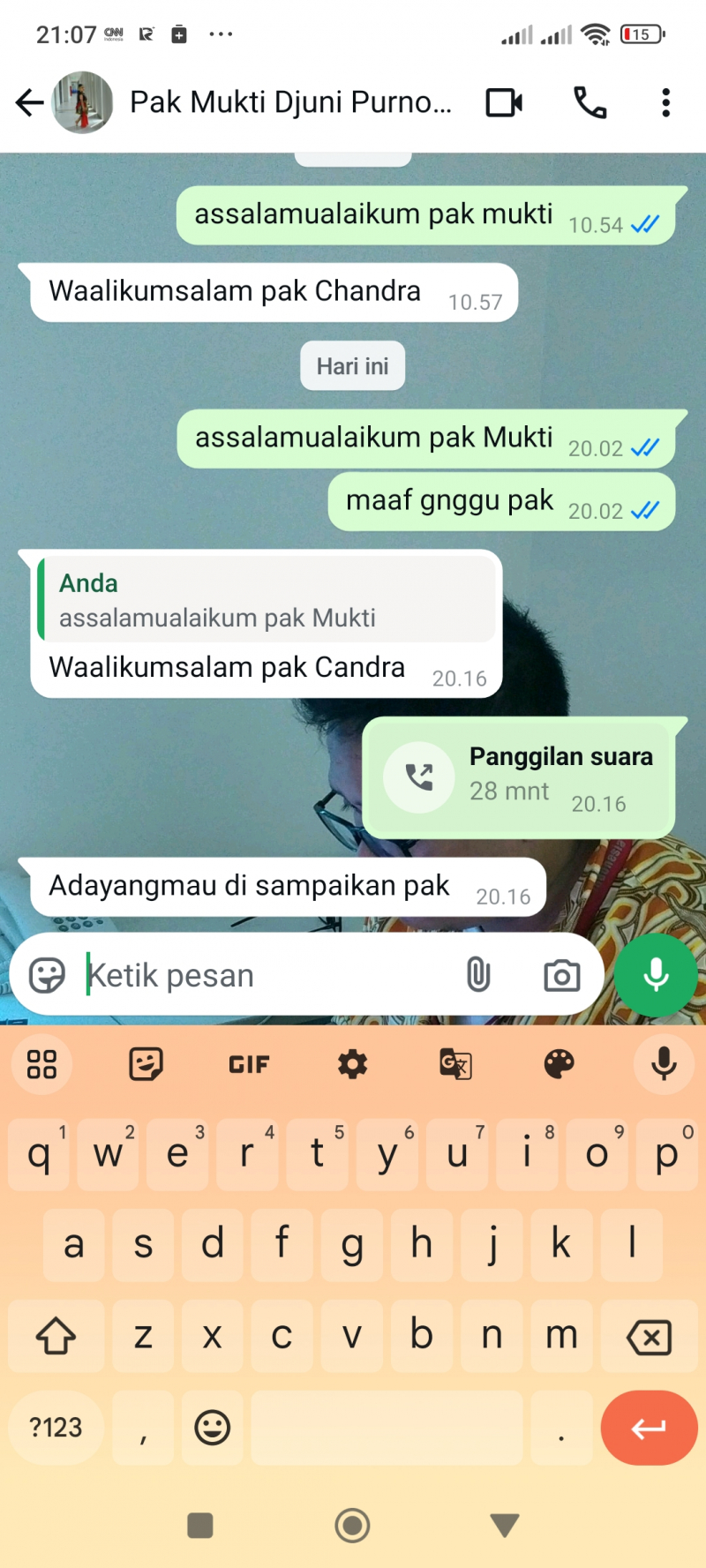Switch keyboard to ?123 symbols
Screen dimensions: 706x1568
[56, 1427]
